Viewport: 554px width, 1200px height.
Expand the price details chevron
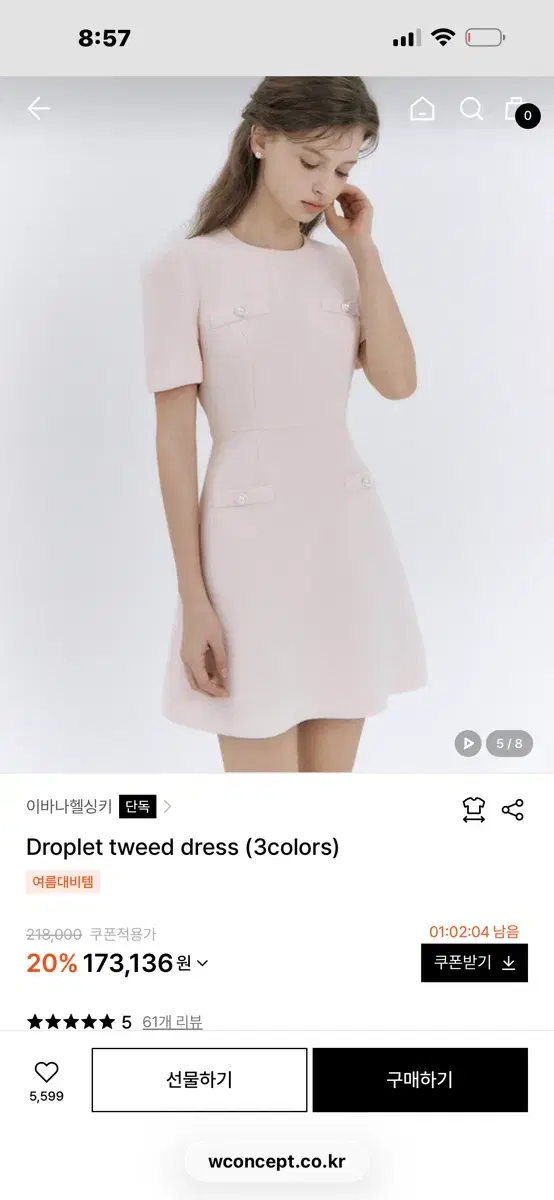coord(203,964)
